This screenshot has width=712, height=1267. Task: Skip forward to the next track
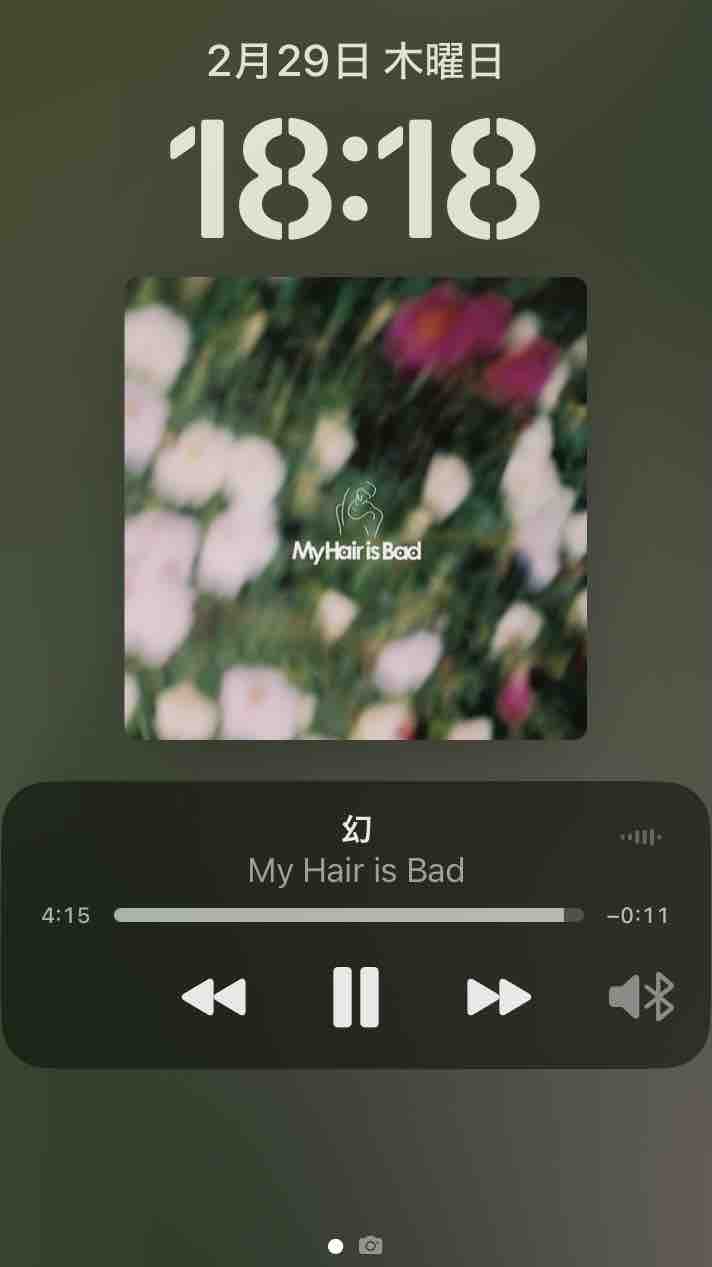(498, 997)
